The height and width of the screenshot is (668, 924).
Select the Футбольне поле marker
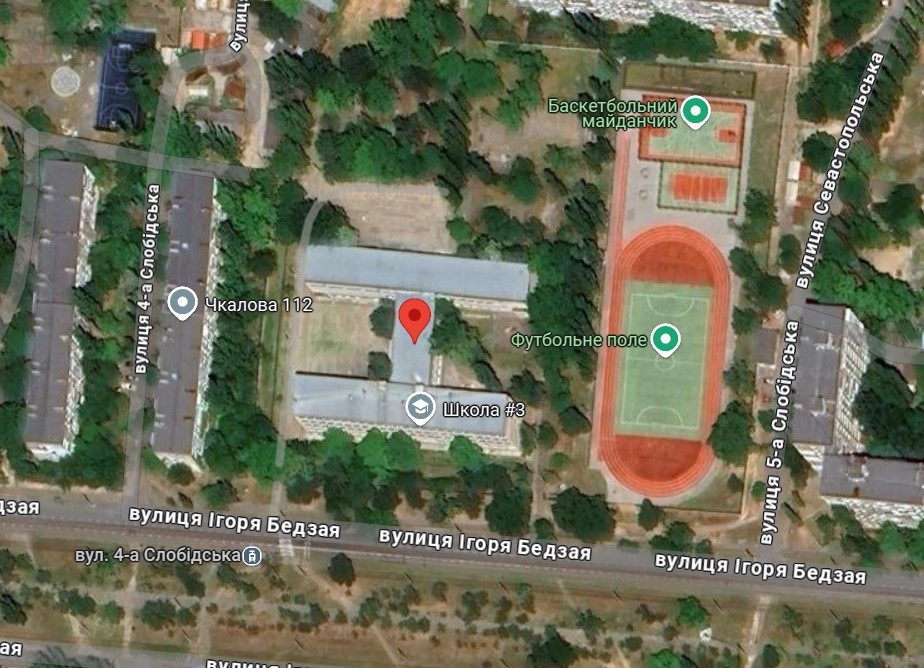pyautogui.click(x=665, y=340)
